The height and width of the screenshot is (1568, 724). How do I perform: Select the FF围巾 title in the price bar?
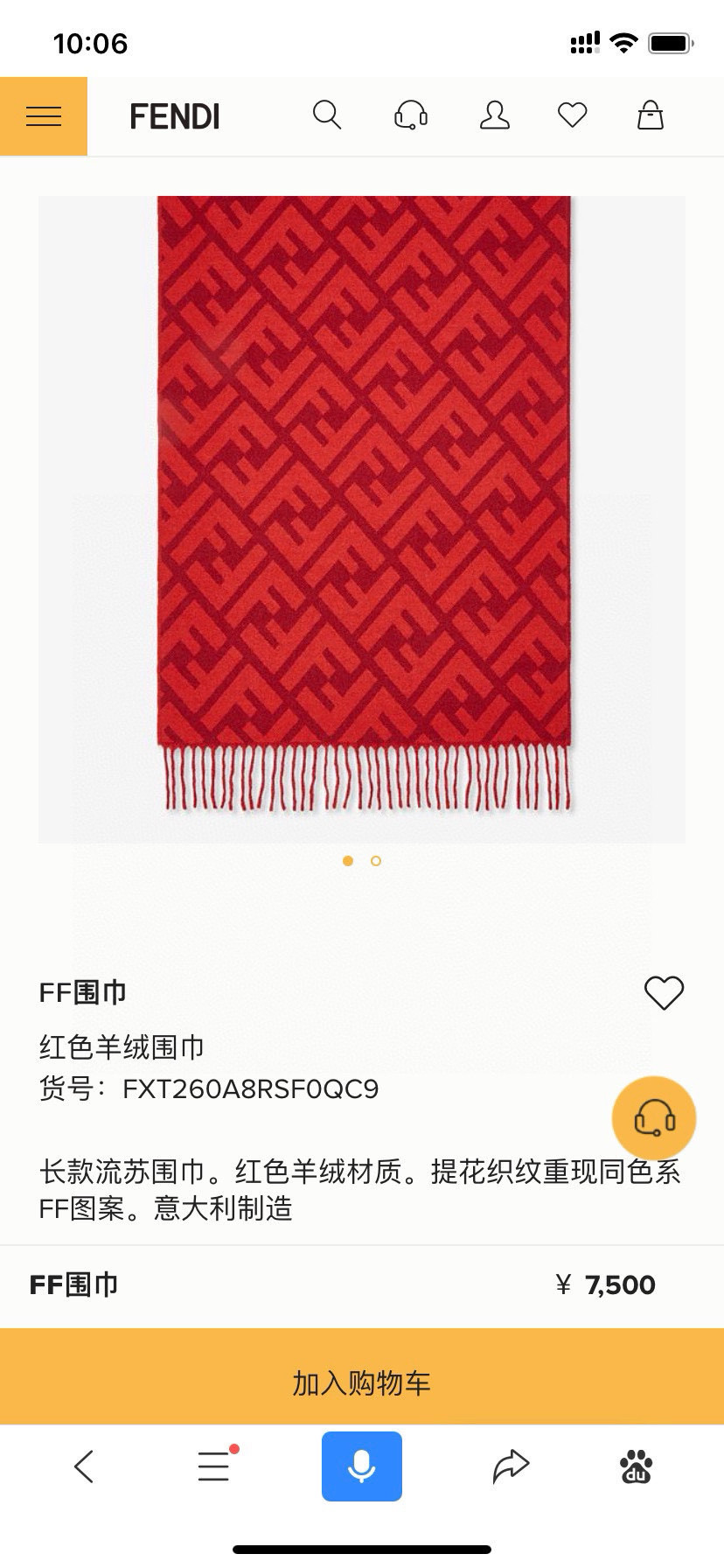click(73, 1284)
